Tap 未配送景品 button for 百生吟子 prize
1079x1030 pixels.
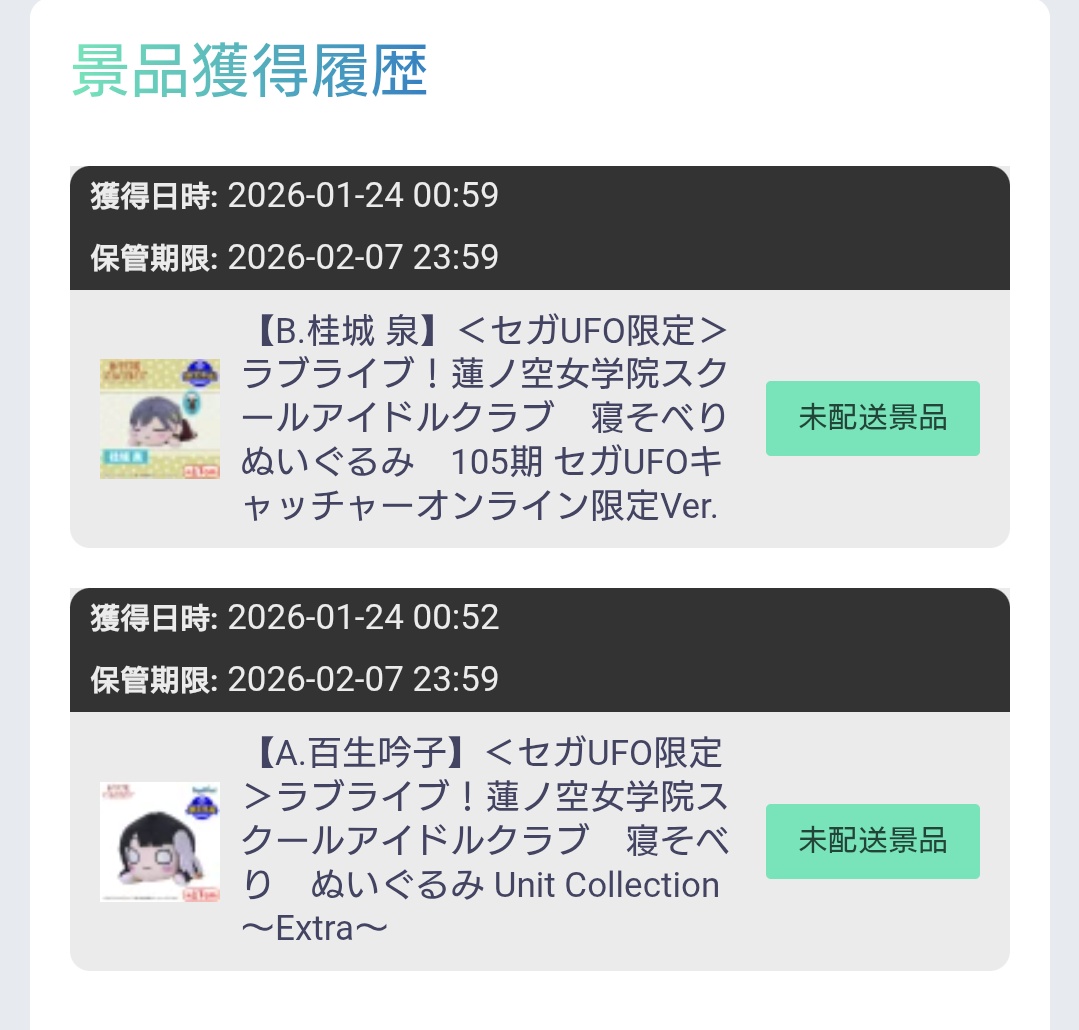pyautogui.click(x=872, y=841)
